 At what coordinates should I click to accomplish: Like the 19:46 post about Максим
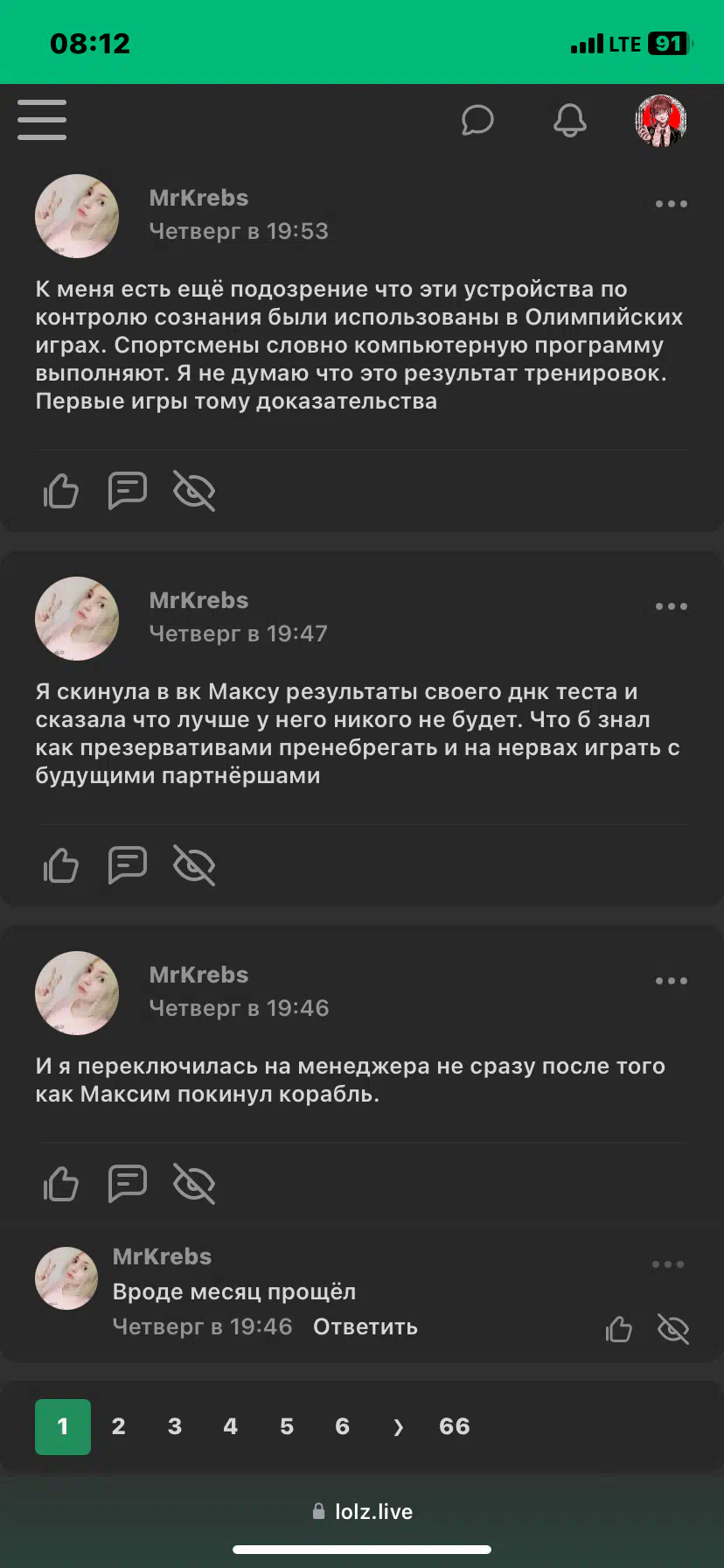(61, 1184)
